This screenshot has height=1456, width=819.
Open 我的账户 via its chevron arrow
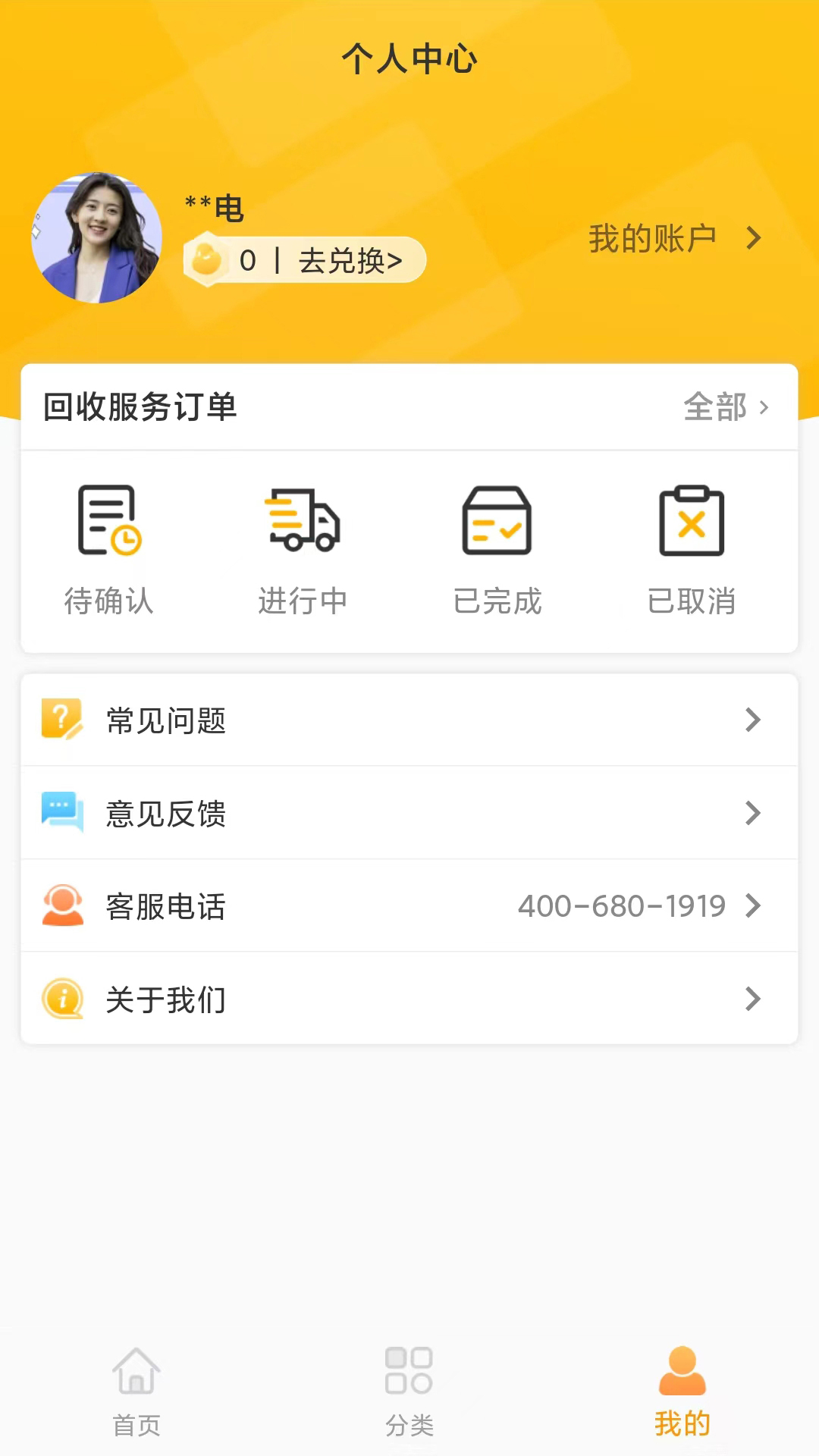[x=755, y=238]
